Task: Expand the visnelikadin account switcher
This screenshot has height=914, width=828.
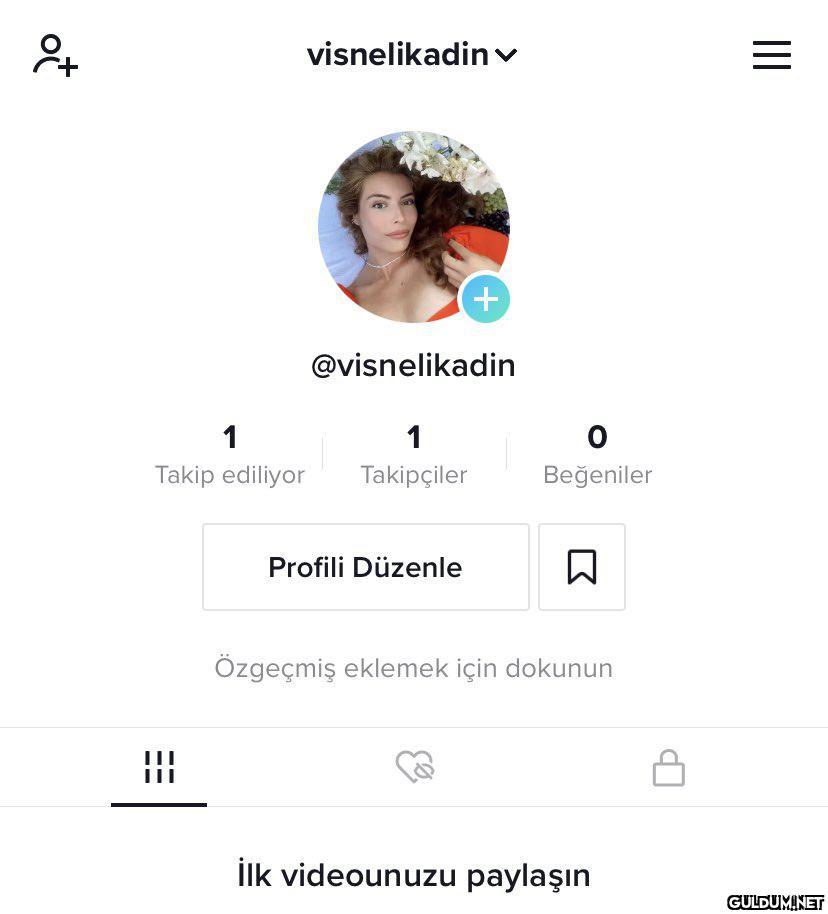Action: (x=412, y=55)
